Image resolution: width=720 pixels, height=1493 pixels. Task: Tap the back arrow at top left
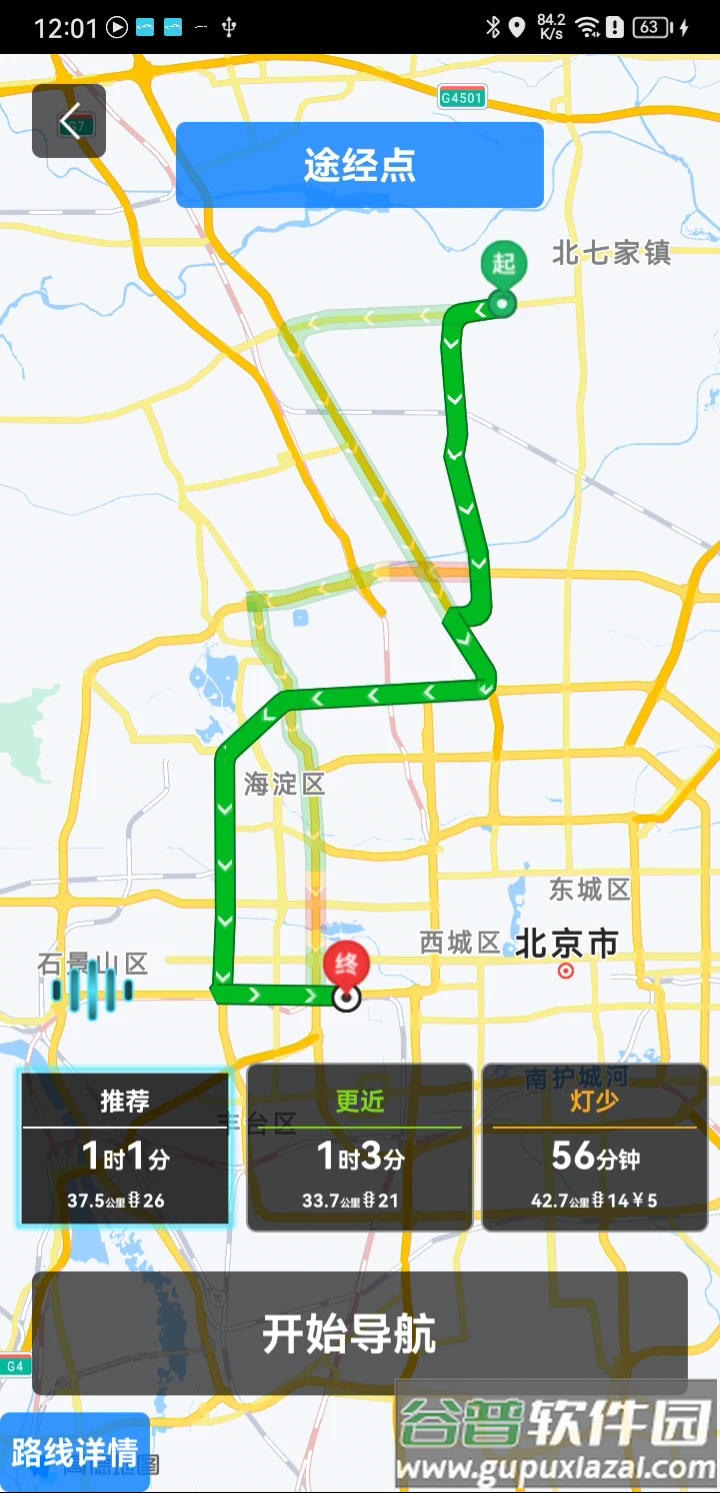69,120
